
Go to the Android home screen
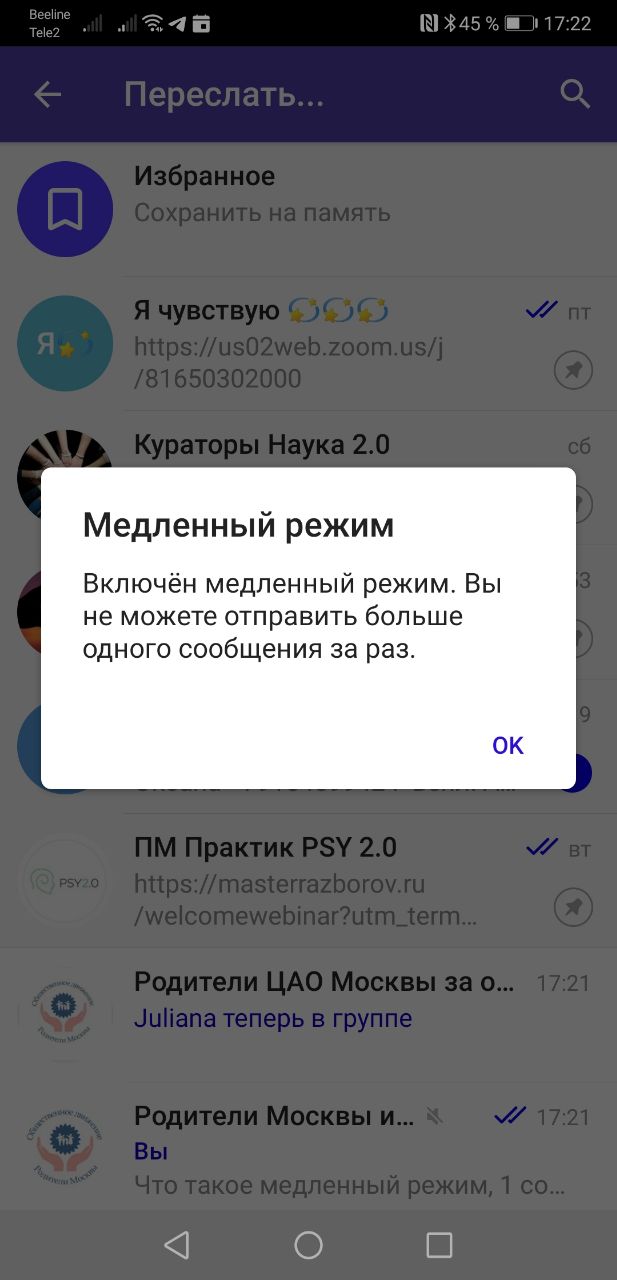tap(308, 1244)
